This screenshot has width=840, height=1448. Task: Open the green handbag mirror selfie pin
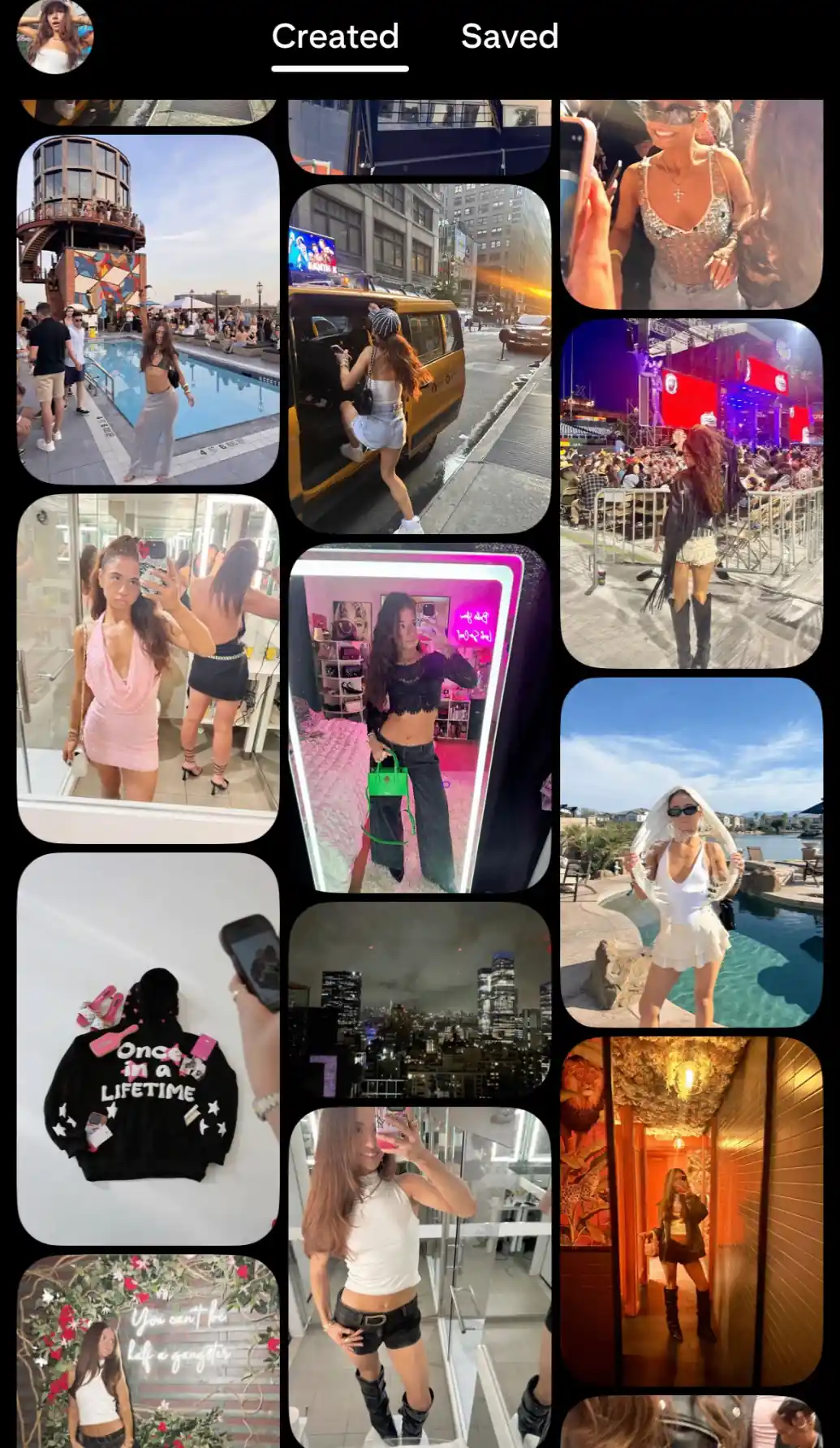(x=420, y=718)
